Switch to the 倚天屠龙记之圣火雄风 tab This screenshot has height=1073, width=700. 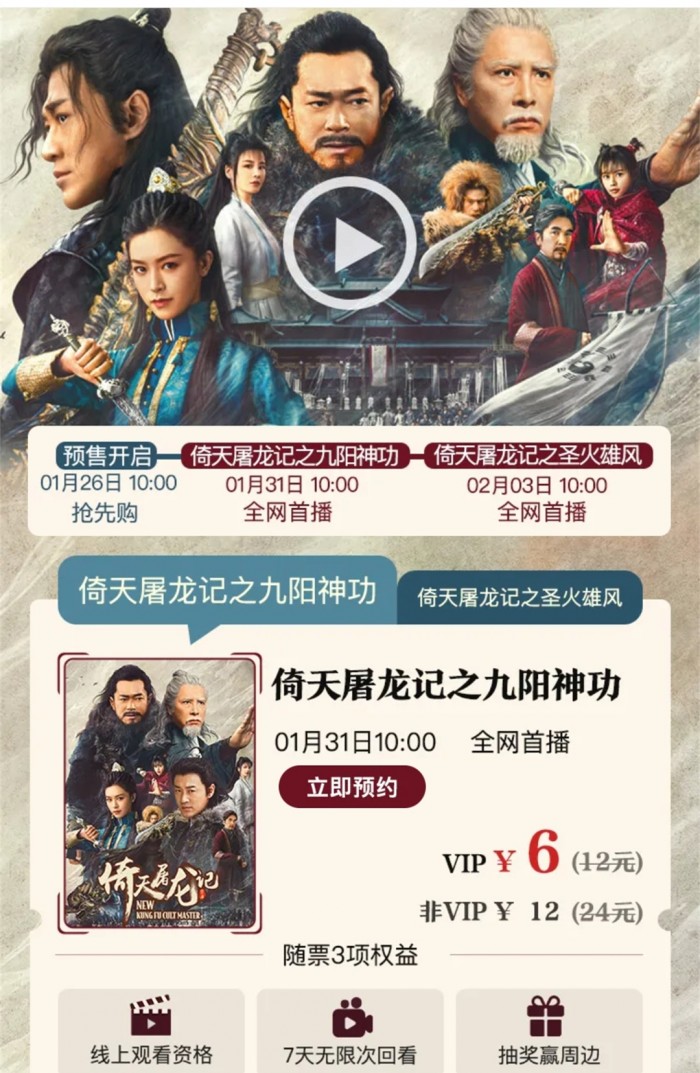click(x=520, y=598)
